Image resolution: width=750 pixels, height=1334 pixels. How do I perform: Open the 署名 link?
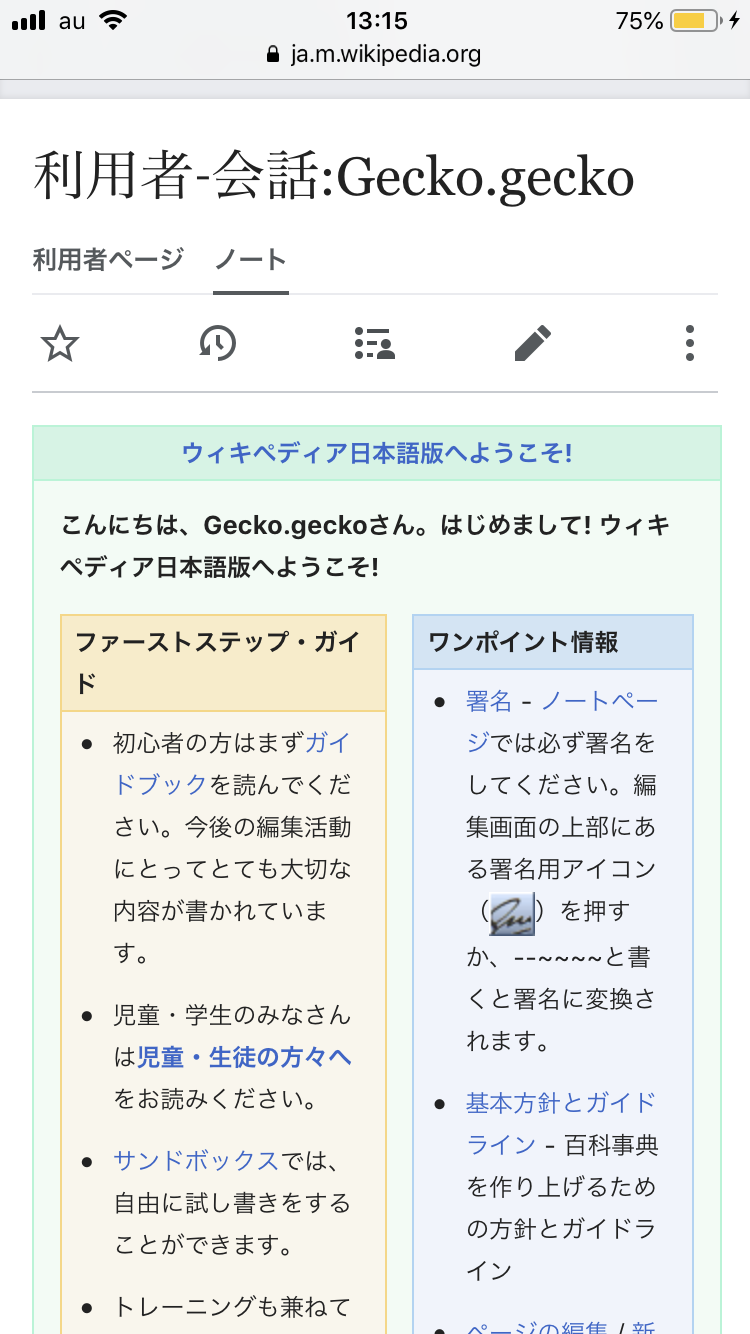[x=489, y=701]
